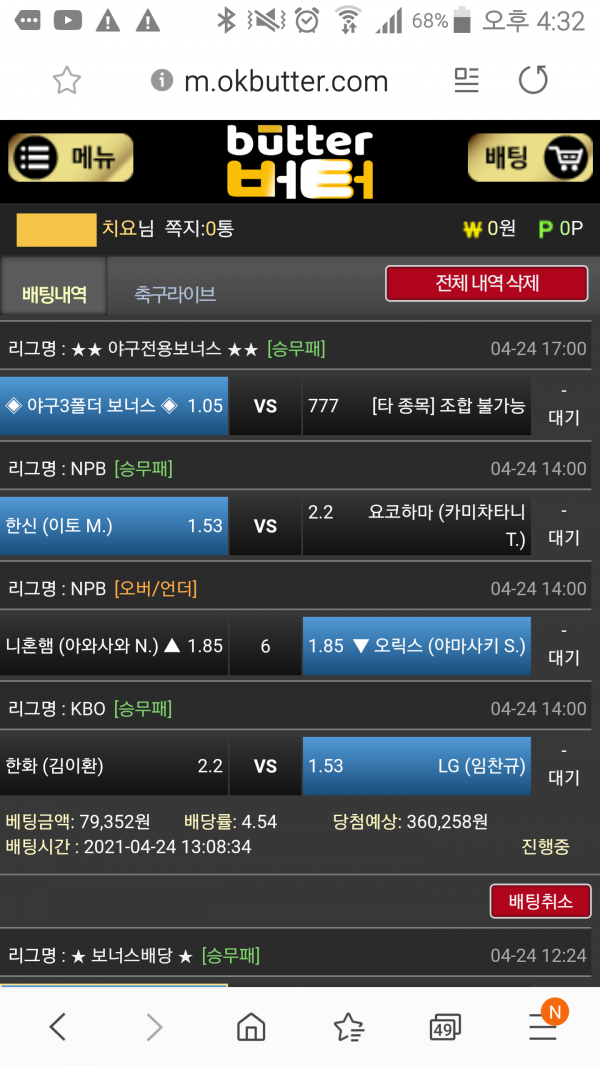Open the reader mode icon
Image resolution: width=600 pixels, height=1067 pixels.
click(466, 80)
